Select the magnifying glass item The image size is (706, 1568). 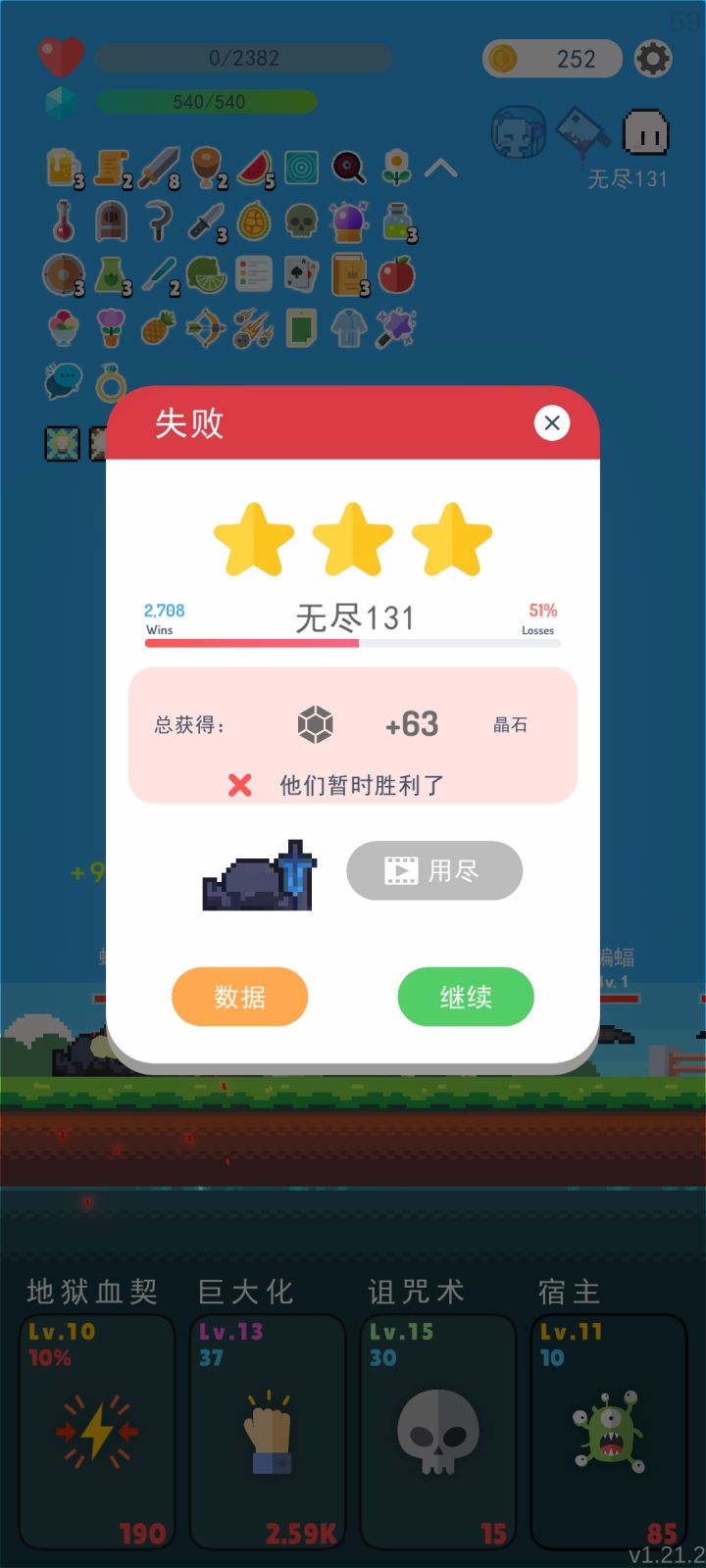click(x=346, y=167)
